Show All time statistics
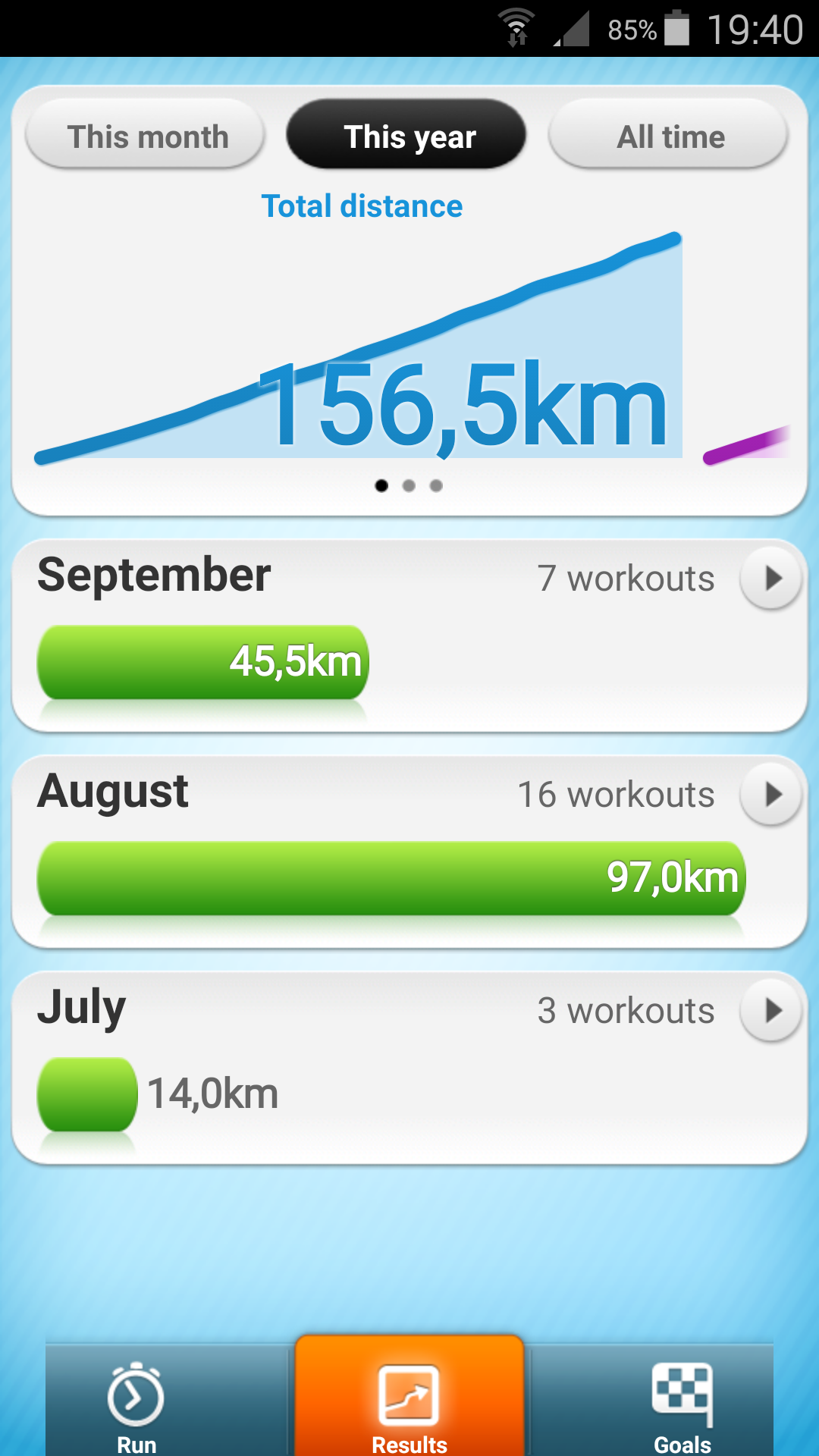This screenshot has height=1456, width=819. (x=669, y=135)
